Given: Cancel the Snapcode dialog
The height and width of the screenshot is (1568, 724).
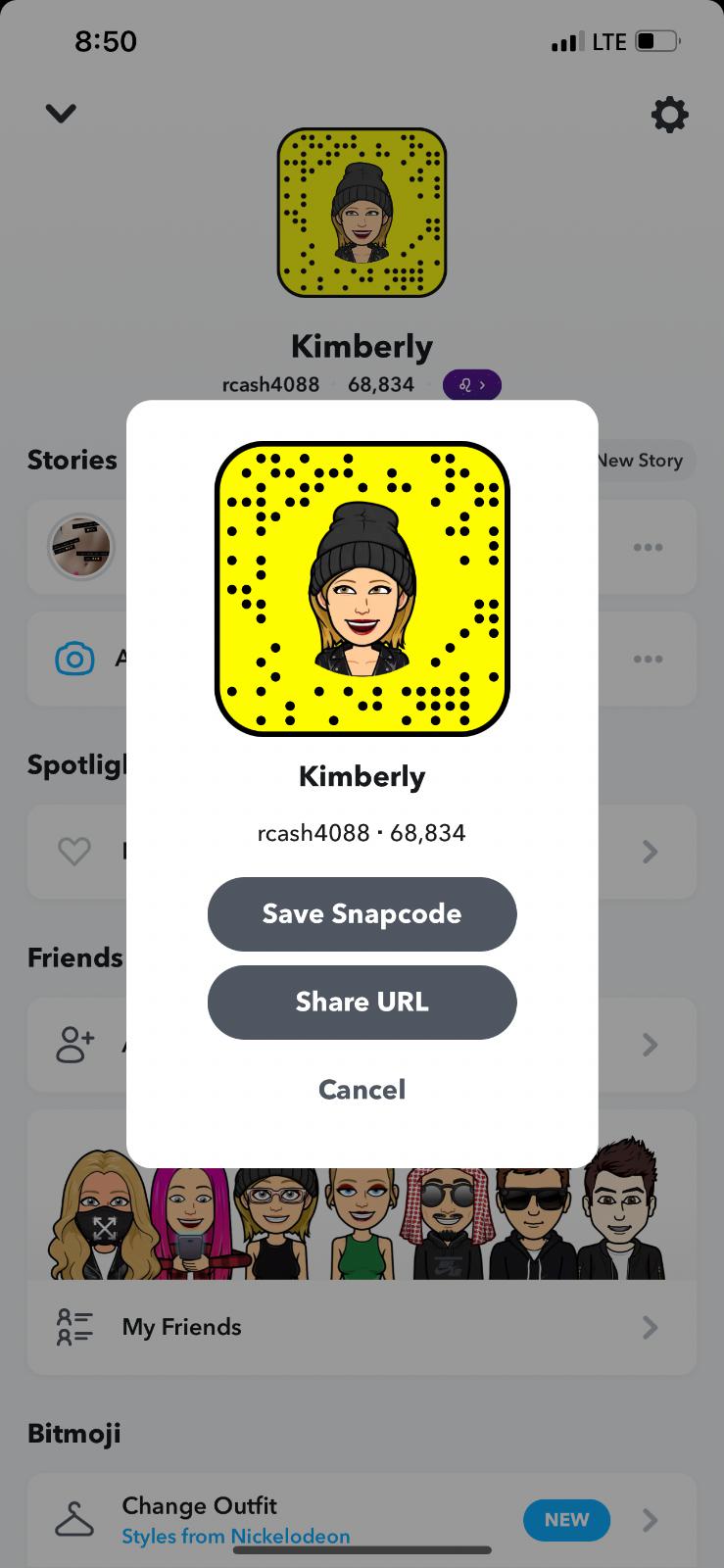Looking at the screenshot, I should coord(362,1090).
